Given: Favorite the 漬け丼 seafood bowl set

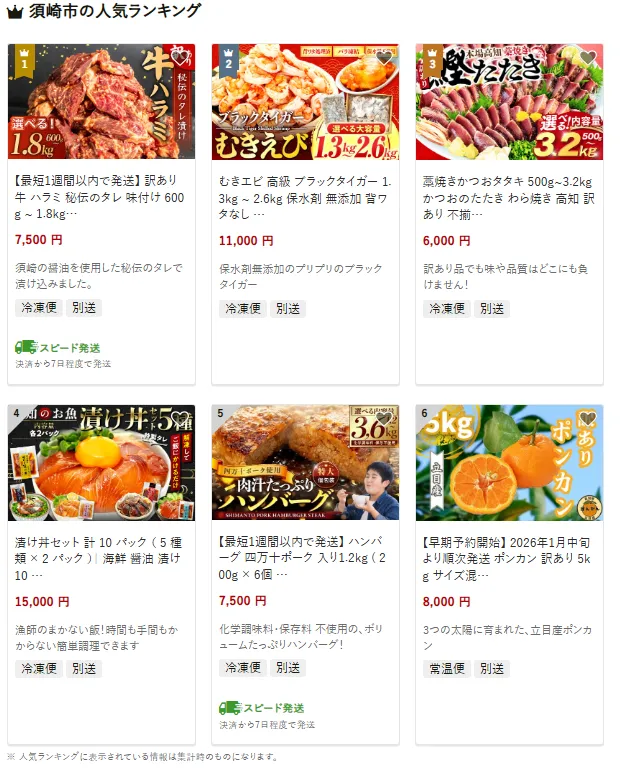Looking at the screenshot, I should [181, 419].
